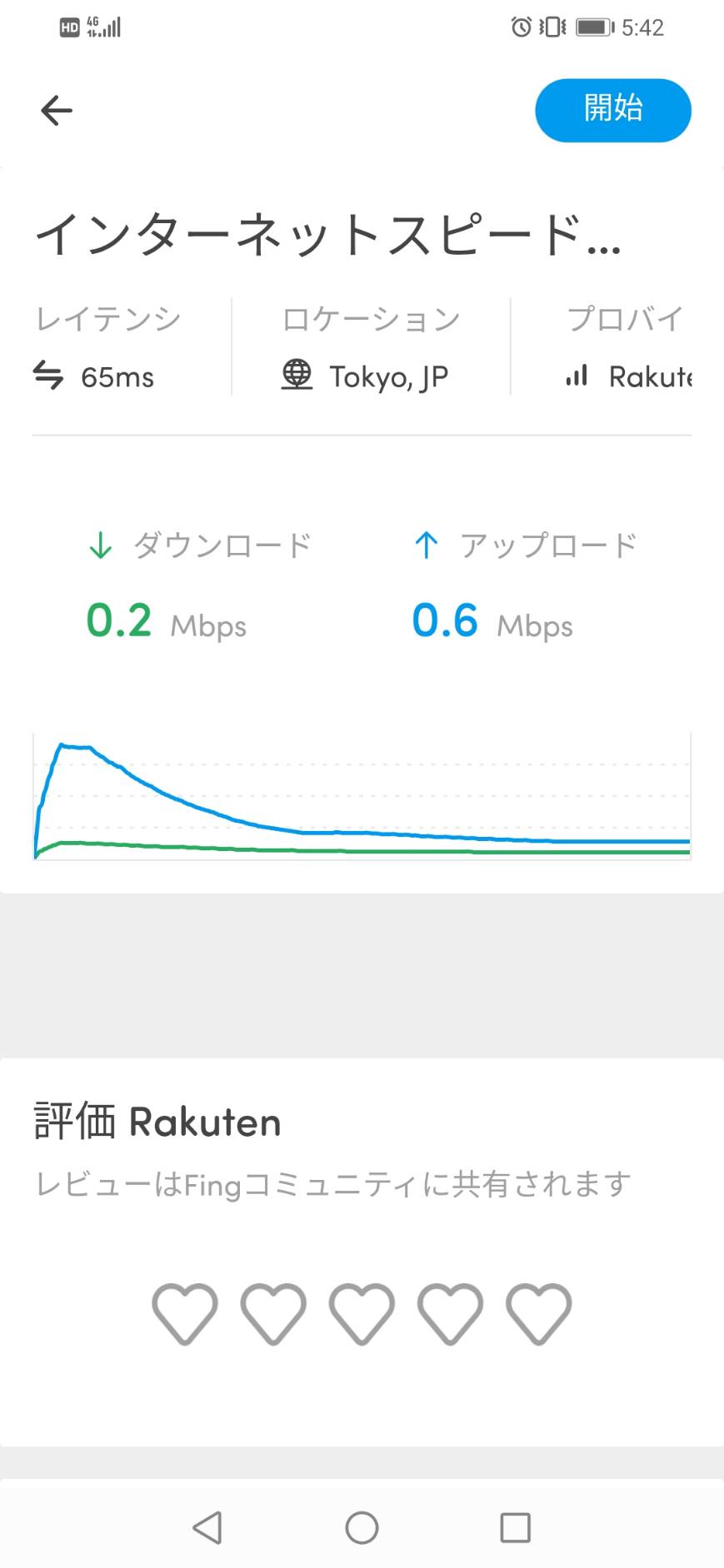Select the fourth heart for Rakuten
724x1568 pixels.
pyautogui.click(x=450, y=1314)
